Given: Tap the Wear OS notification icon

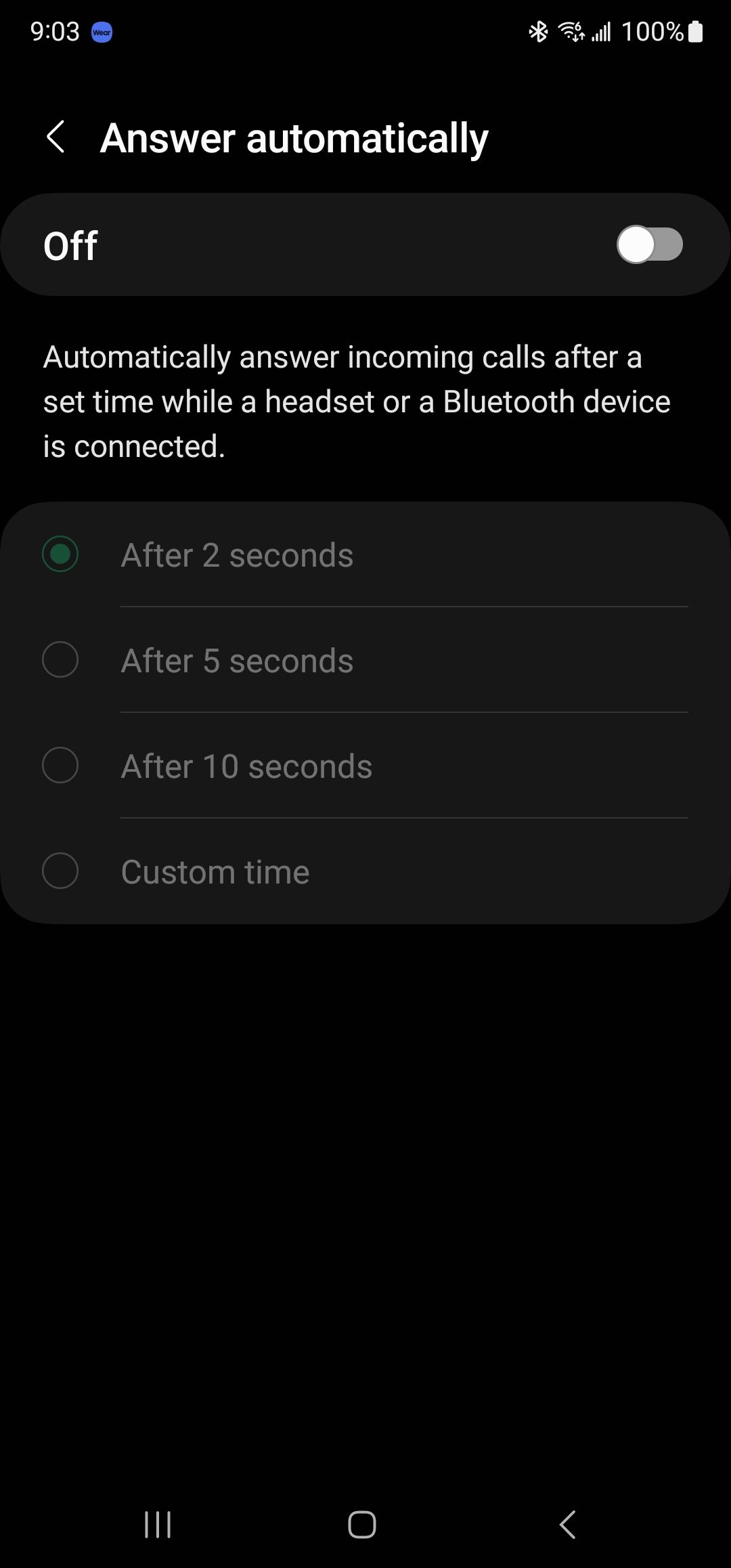Looking at the screenshot, I should (102, 31).
